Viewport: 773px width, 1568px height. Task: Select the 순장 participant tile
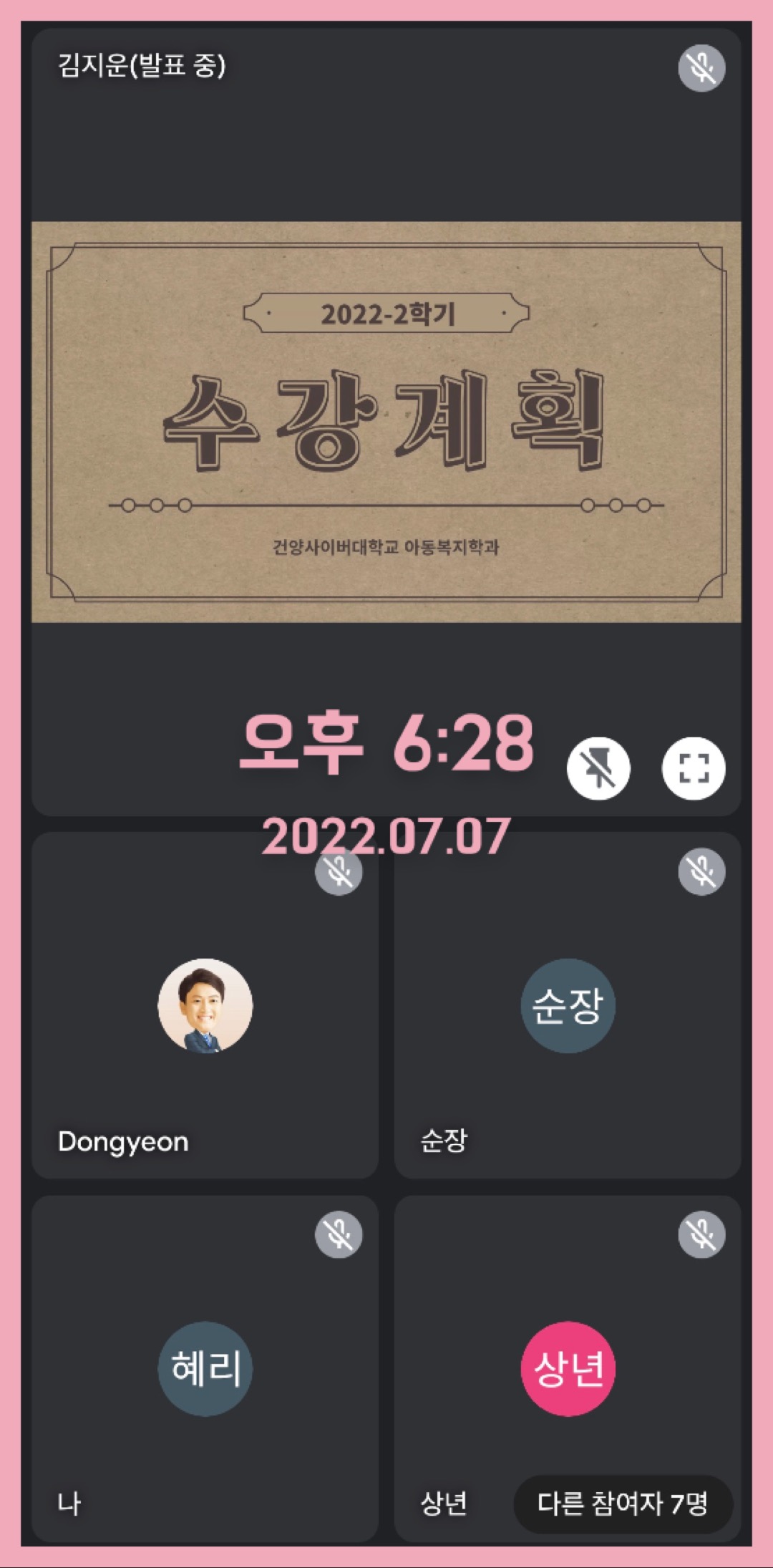tap(568, 1006)
